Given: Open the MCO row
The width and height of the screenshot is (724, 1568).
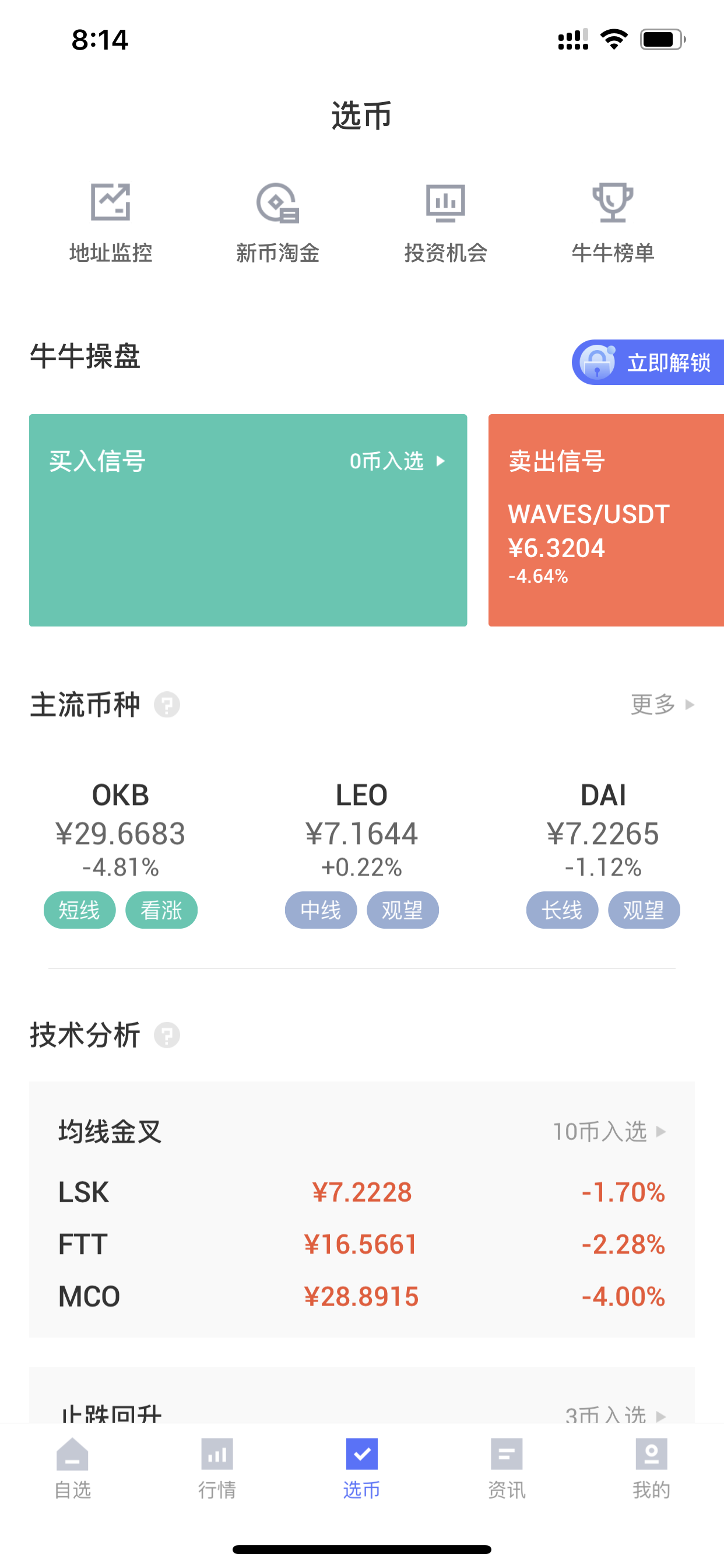Looking at the screenshot, I should click(x=362, y=1297).
